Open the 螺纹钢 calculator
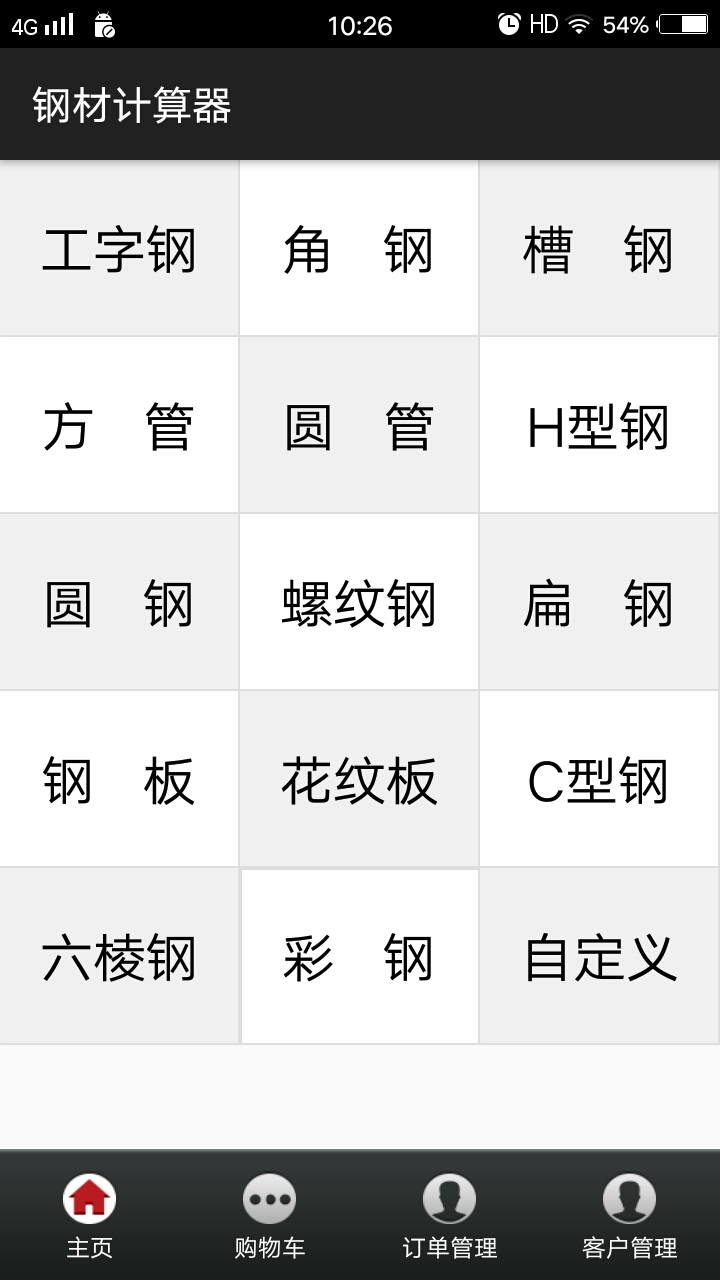This screenshot has width=720, height=1280. point(359,603)
